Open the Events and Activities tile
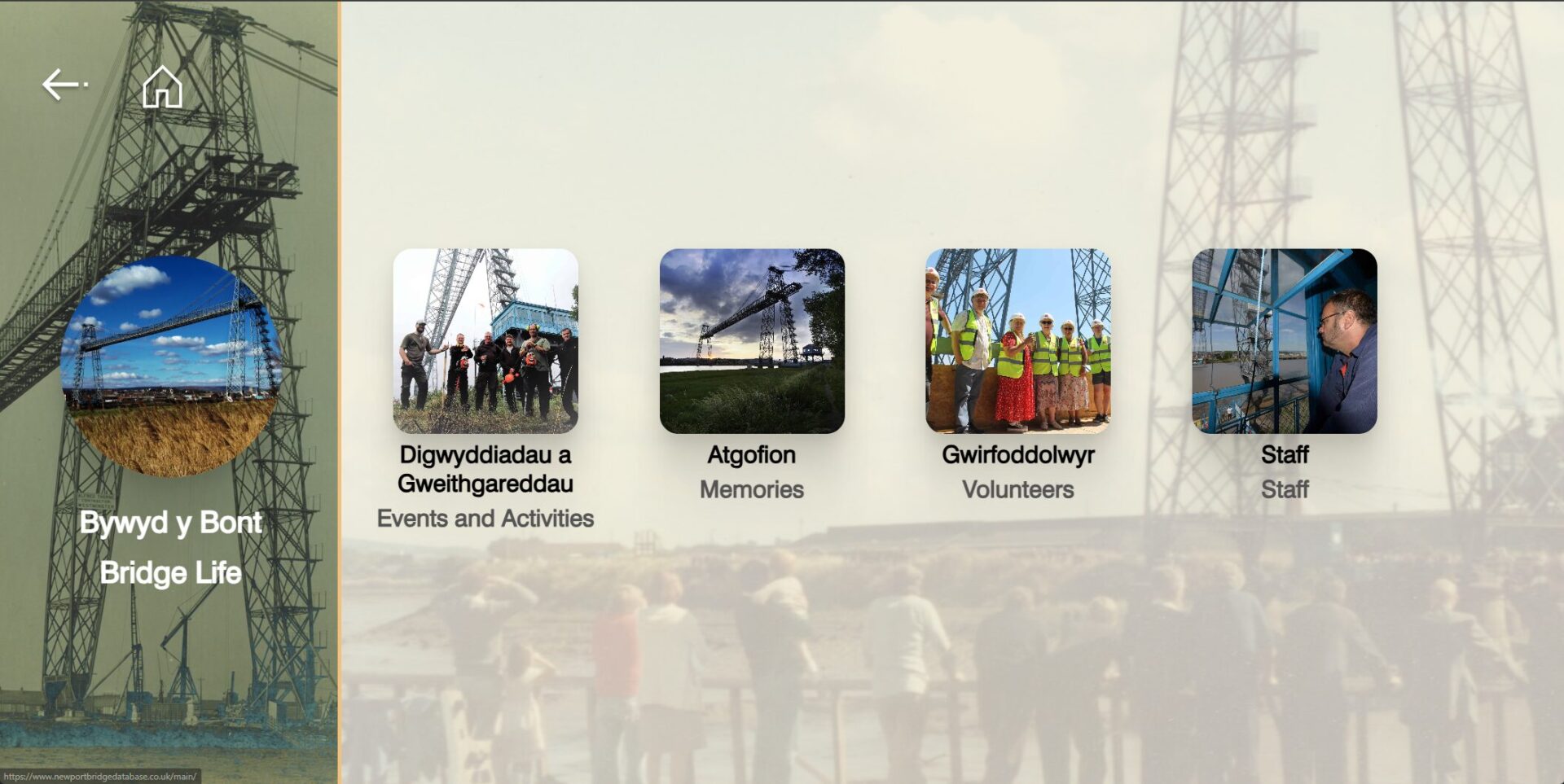Viewport: 1564px width, 784px height. pos(485,341)
